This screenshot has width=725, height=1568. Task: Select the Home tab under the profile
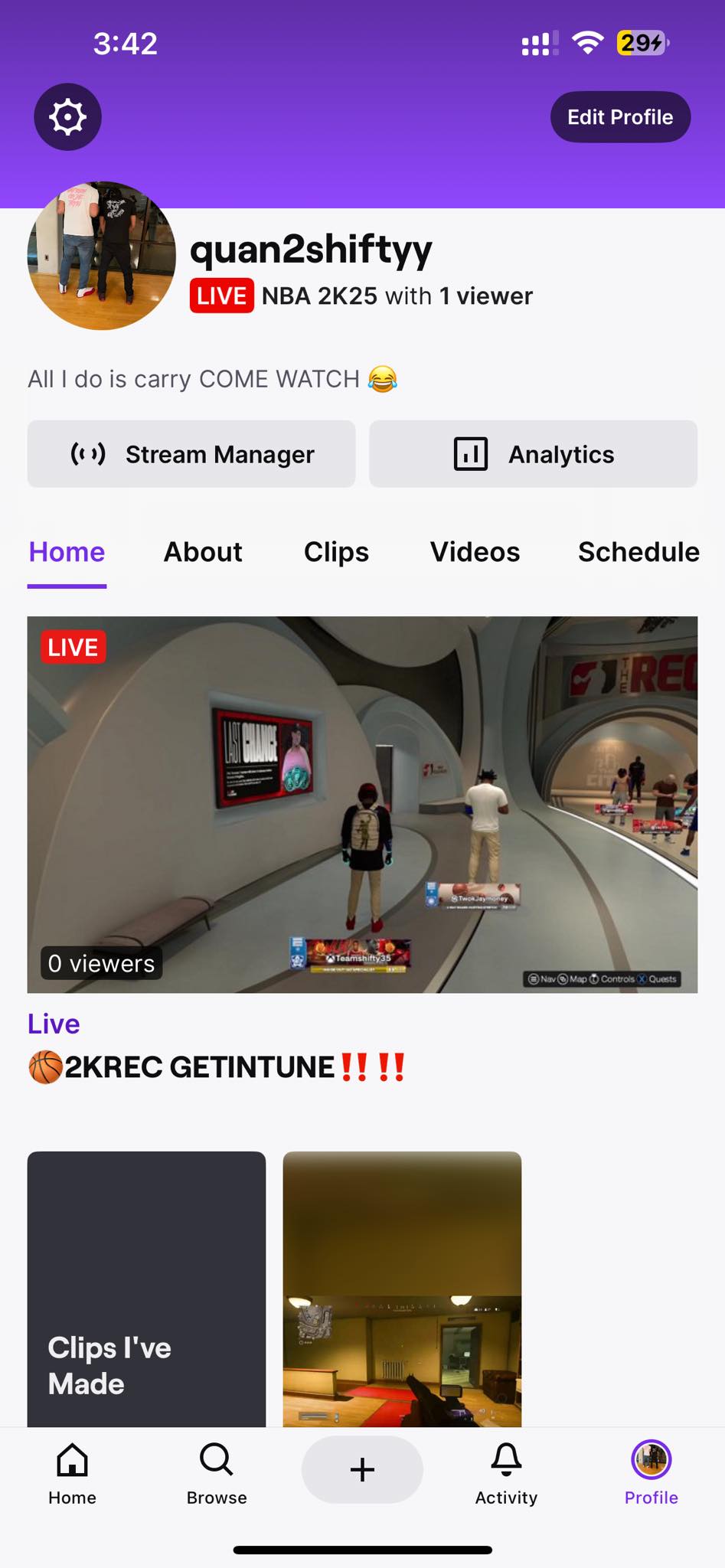click(67, 552)
